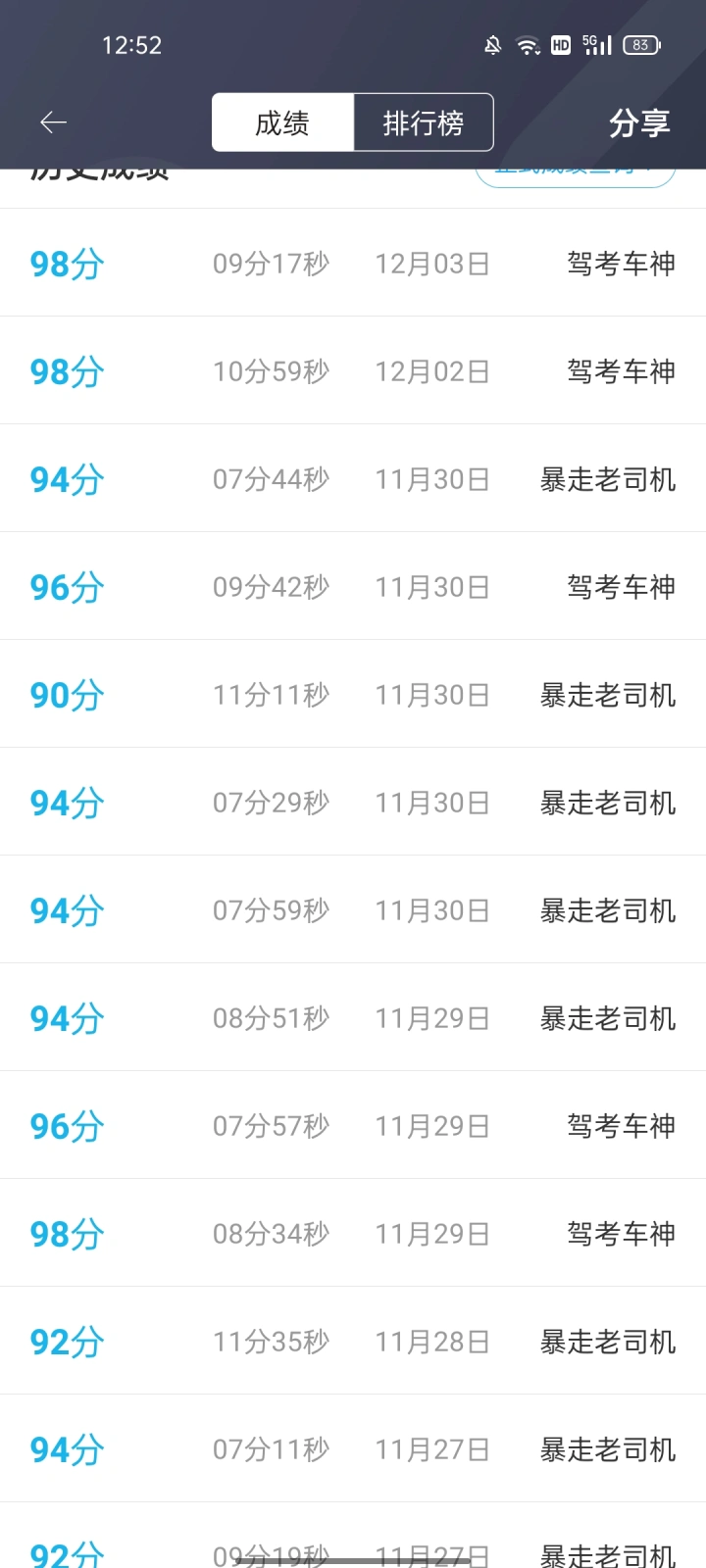706x1568 pixels.
Task: Switch to the 排行榜 tab
Action: 424,122
